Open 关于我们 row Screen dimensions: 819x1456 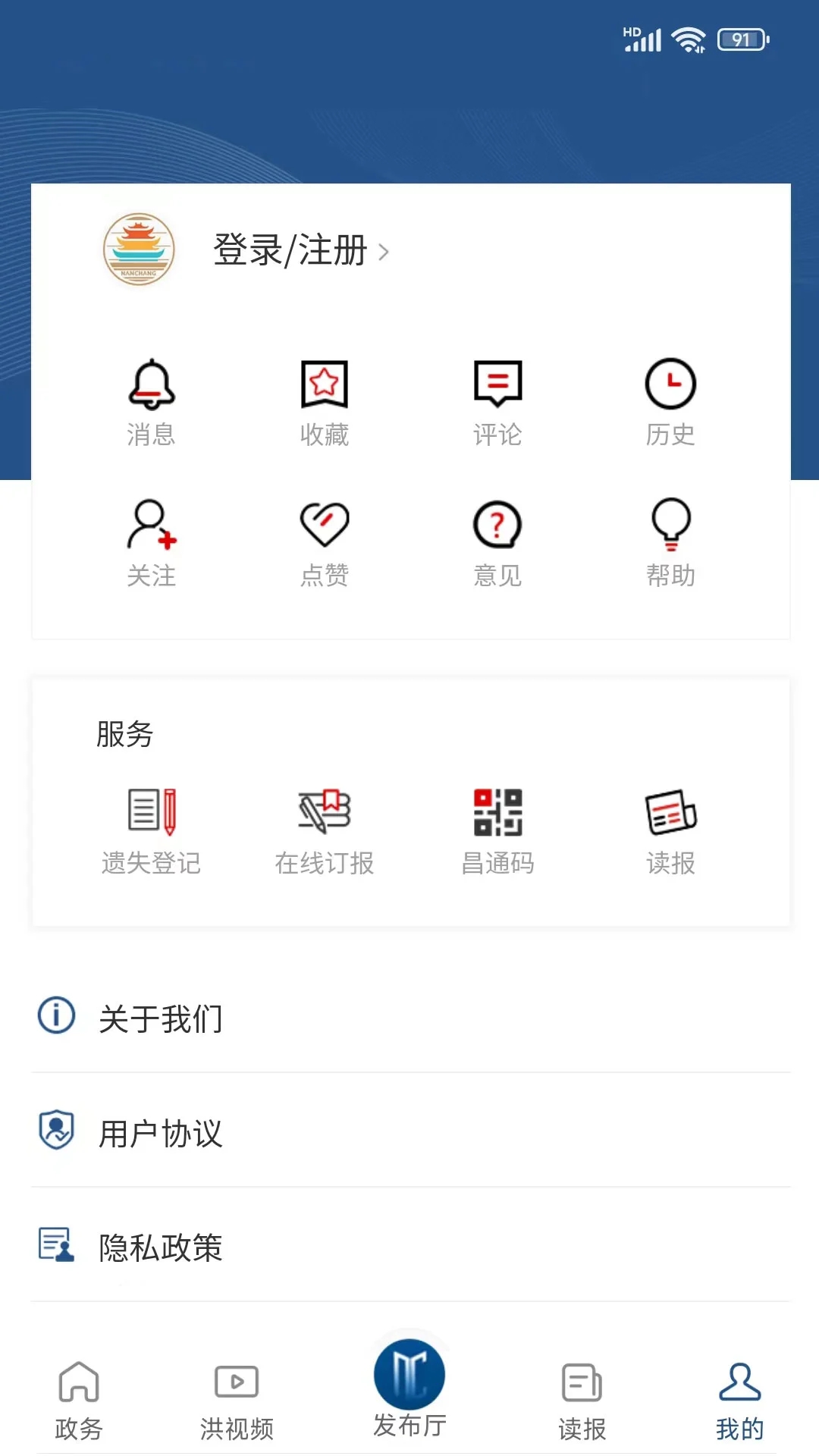point(410,1017)
